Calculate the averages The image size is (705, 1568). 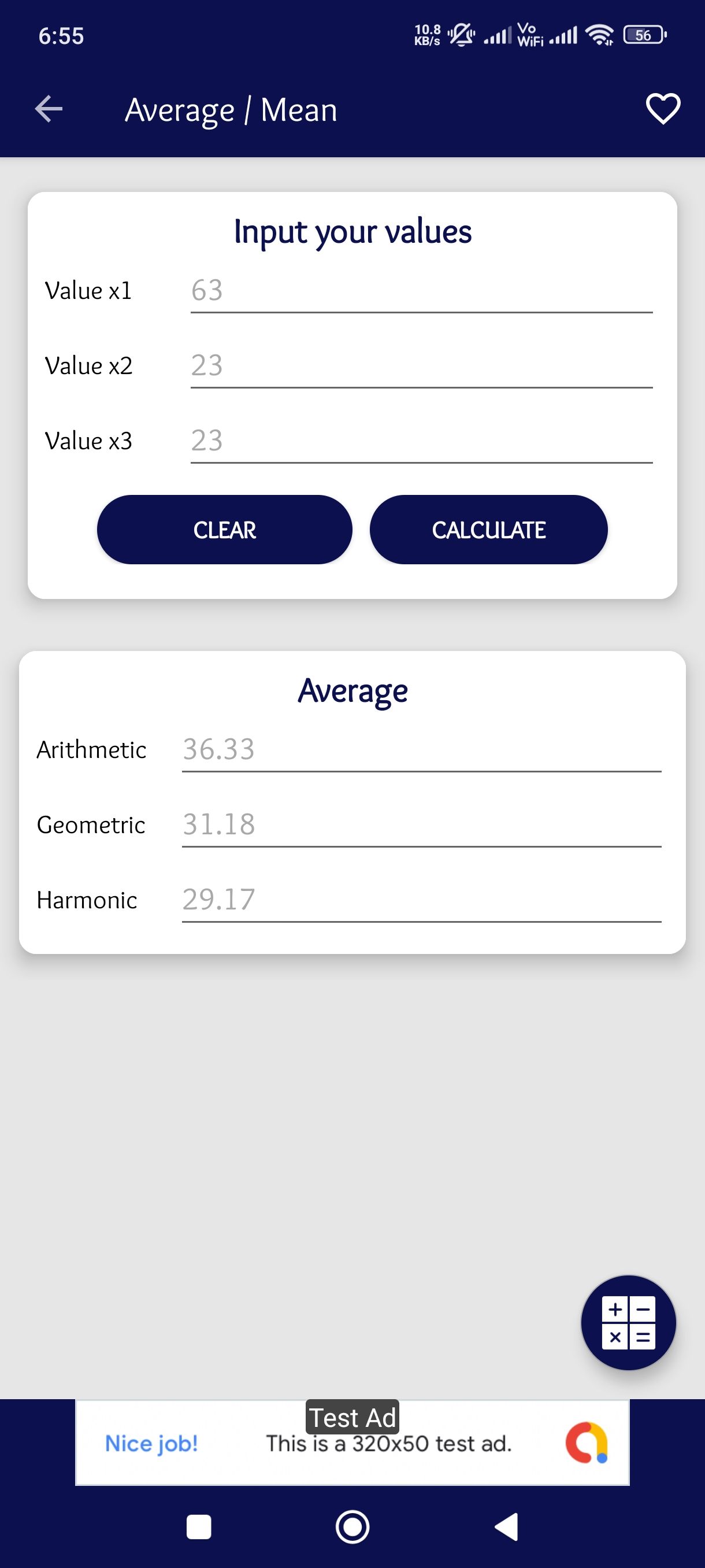[488, 530]
